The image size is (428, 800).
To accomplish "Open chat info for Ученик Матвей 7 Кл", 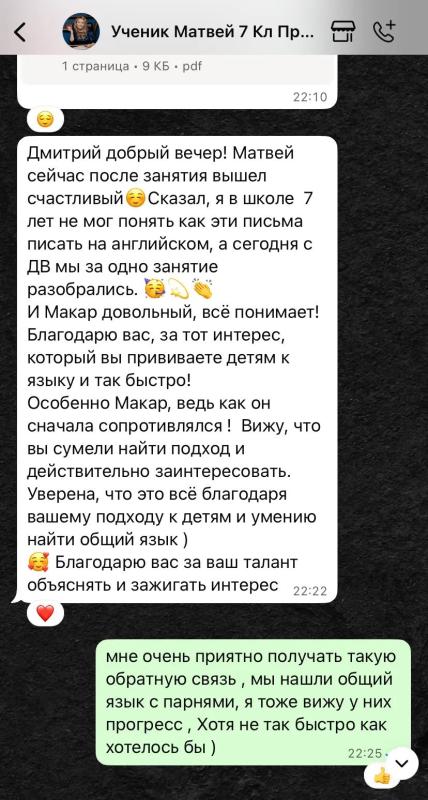I will [x=212, y=32].
